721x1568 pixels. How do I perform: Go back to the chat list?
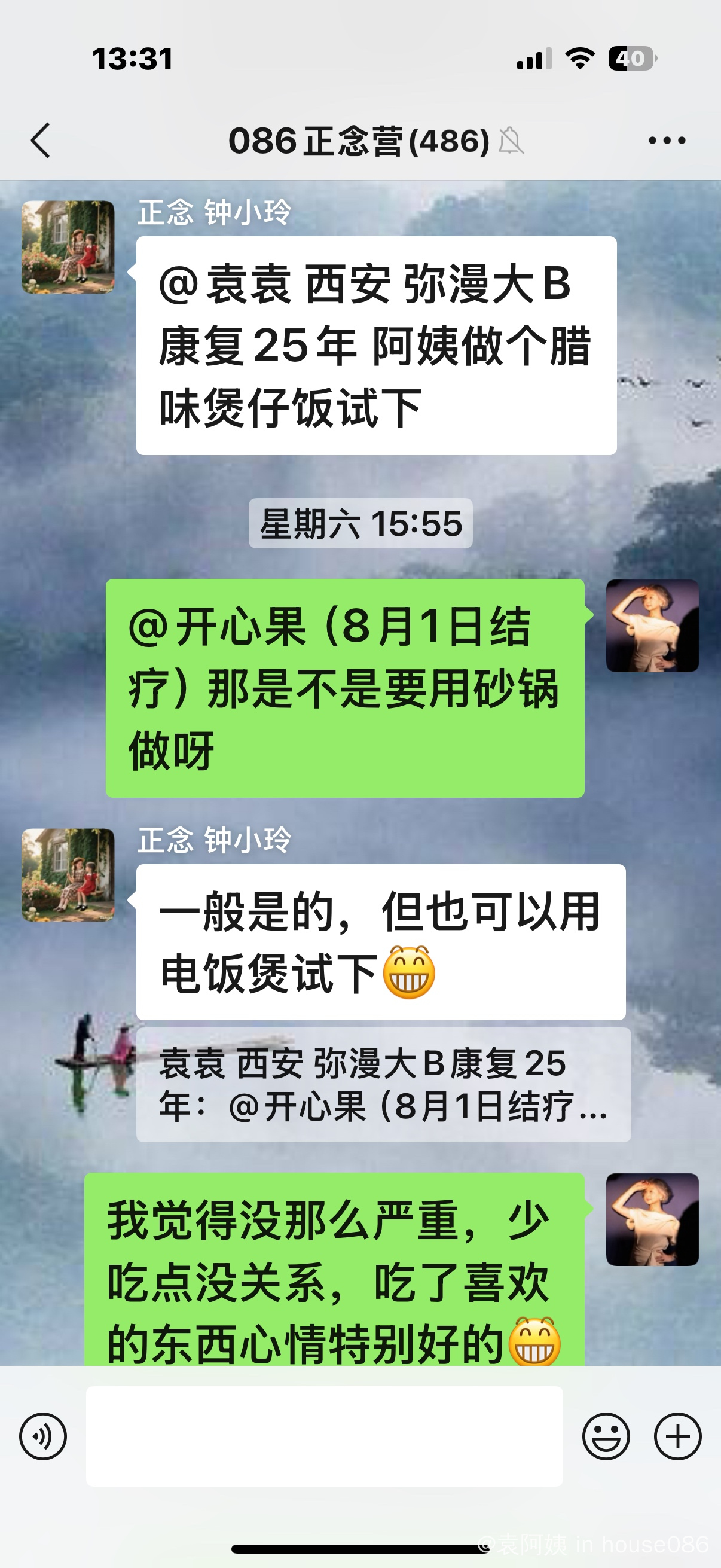tap(40, 141)
